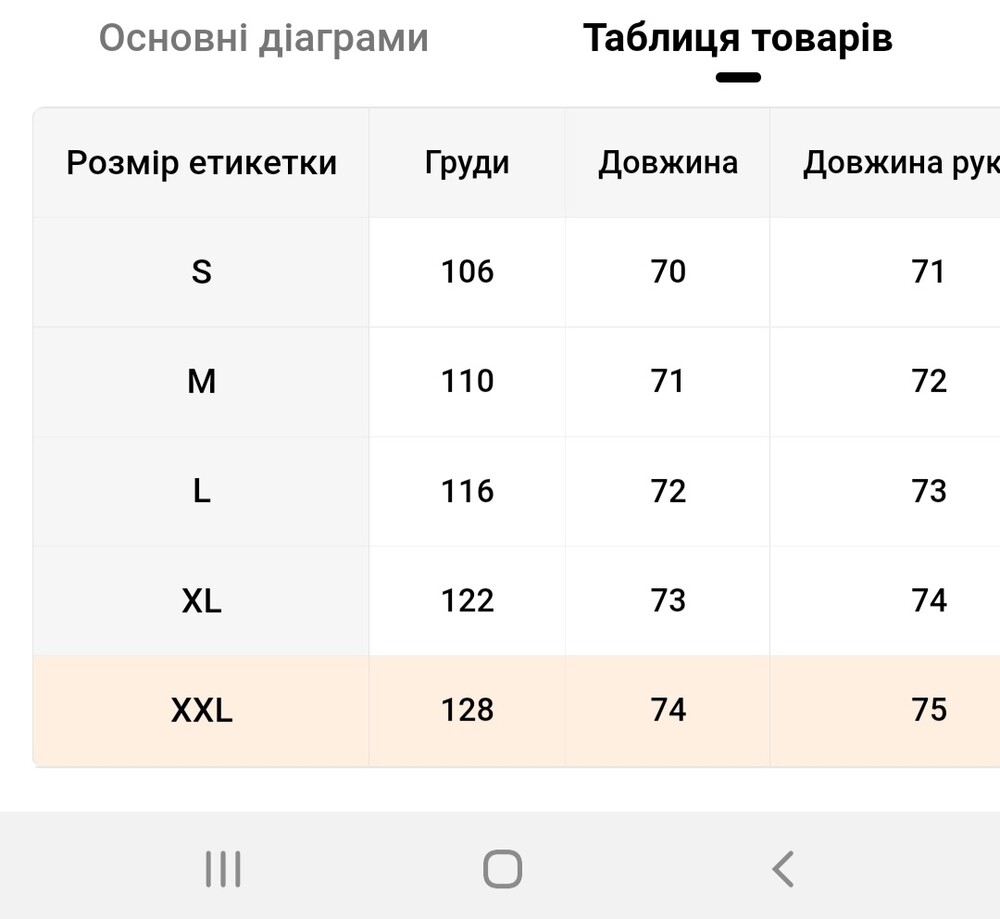This screenshot has height=919, width=1000.
Task: Switch to the Основні діаграми tab
Action: 264,38
